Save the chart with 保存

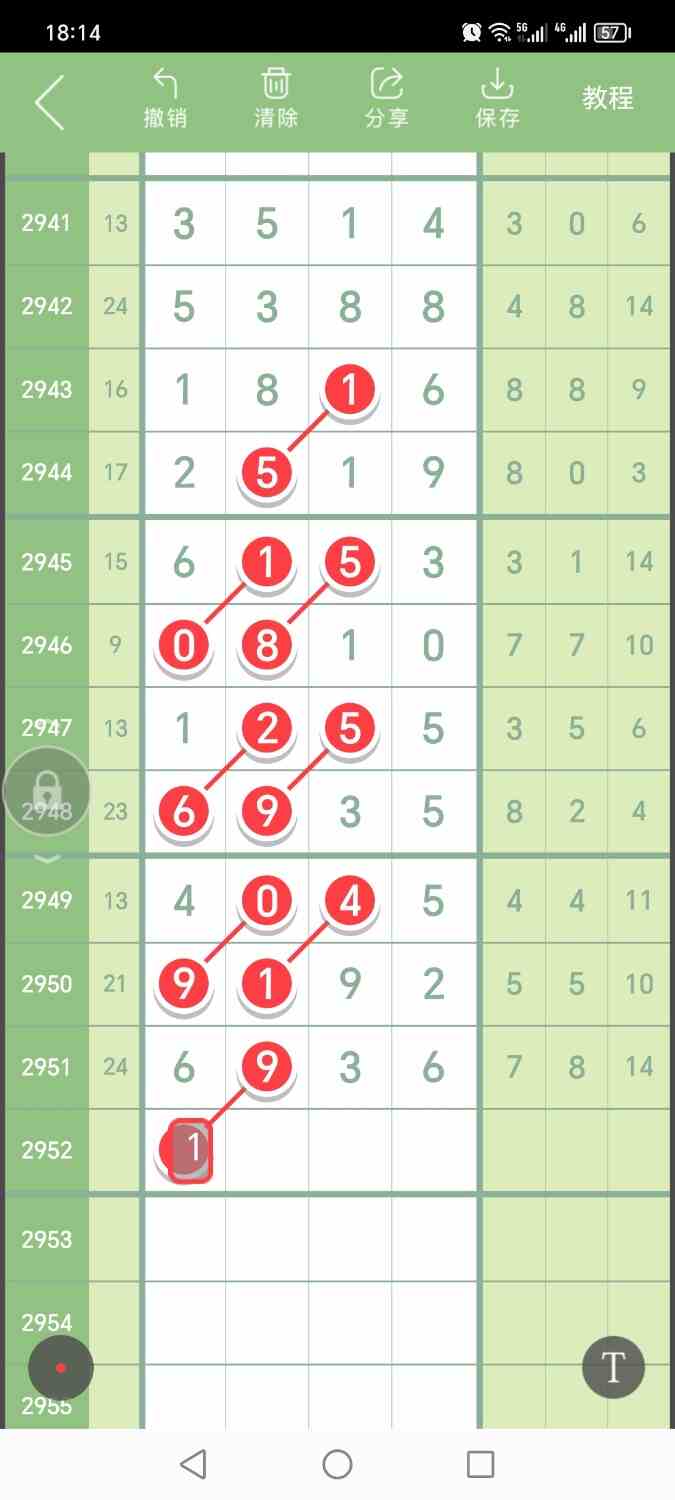click(497, 99)
